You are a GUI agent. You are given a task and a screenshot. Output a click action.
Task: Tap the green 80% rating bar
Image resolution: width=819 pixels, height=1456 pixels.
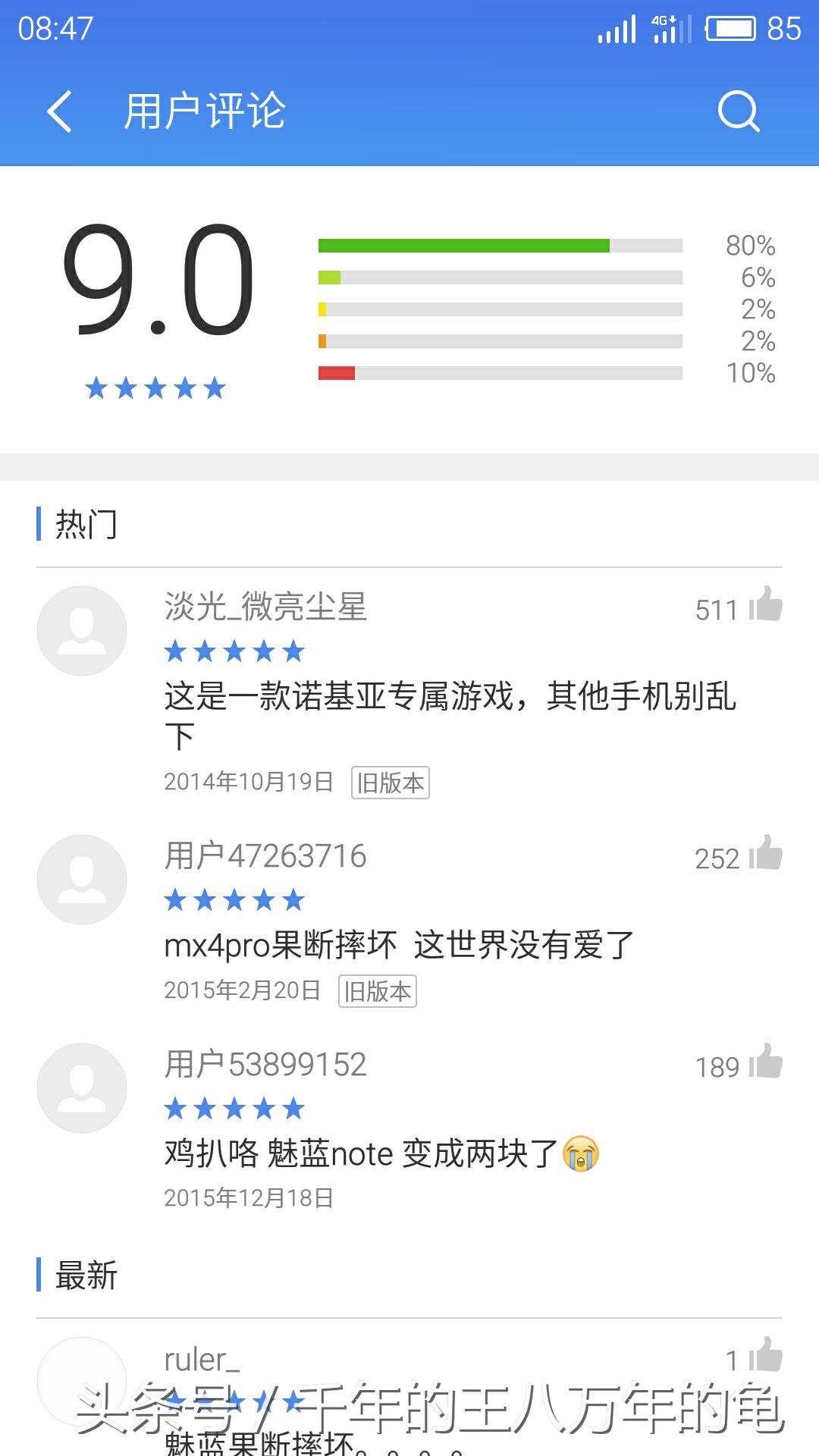pos(463,245)
